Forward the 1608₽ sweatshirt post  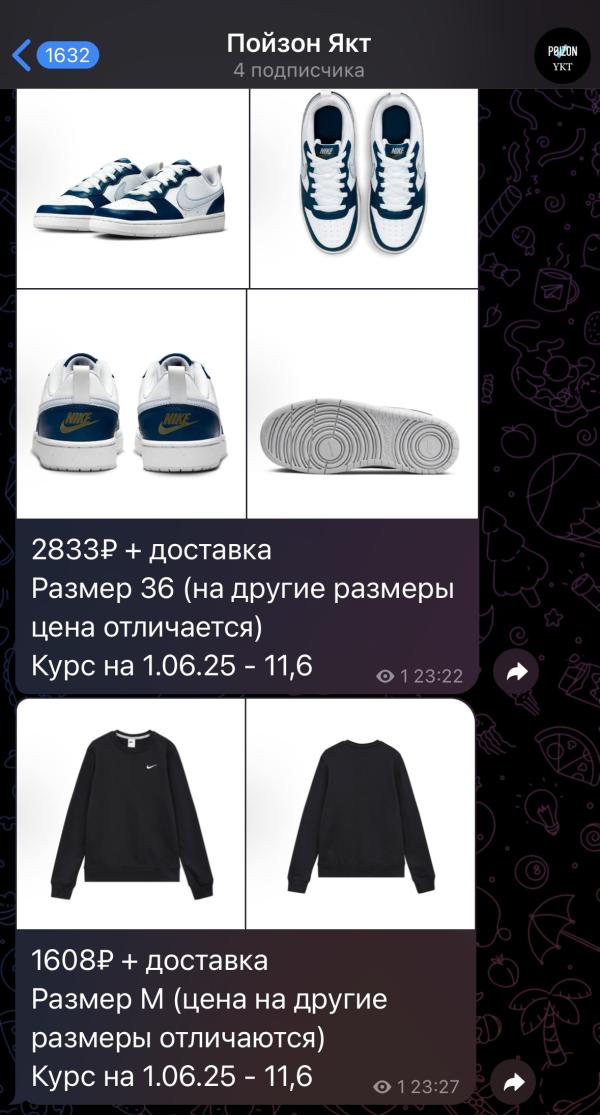point(516,1082)
